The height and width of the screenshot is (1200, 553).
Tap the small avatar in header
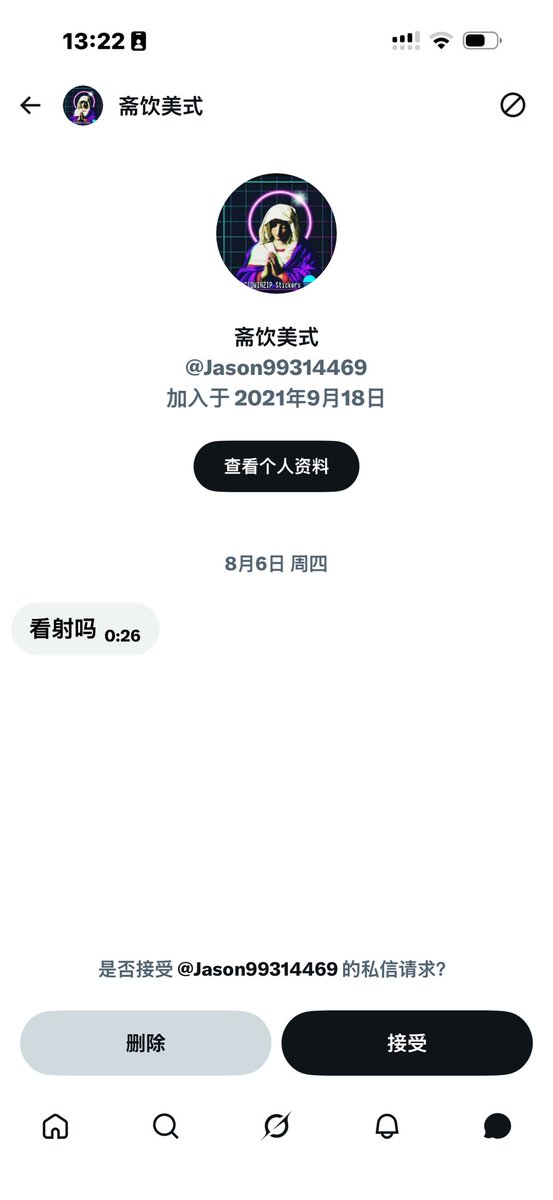click(83, 105)
